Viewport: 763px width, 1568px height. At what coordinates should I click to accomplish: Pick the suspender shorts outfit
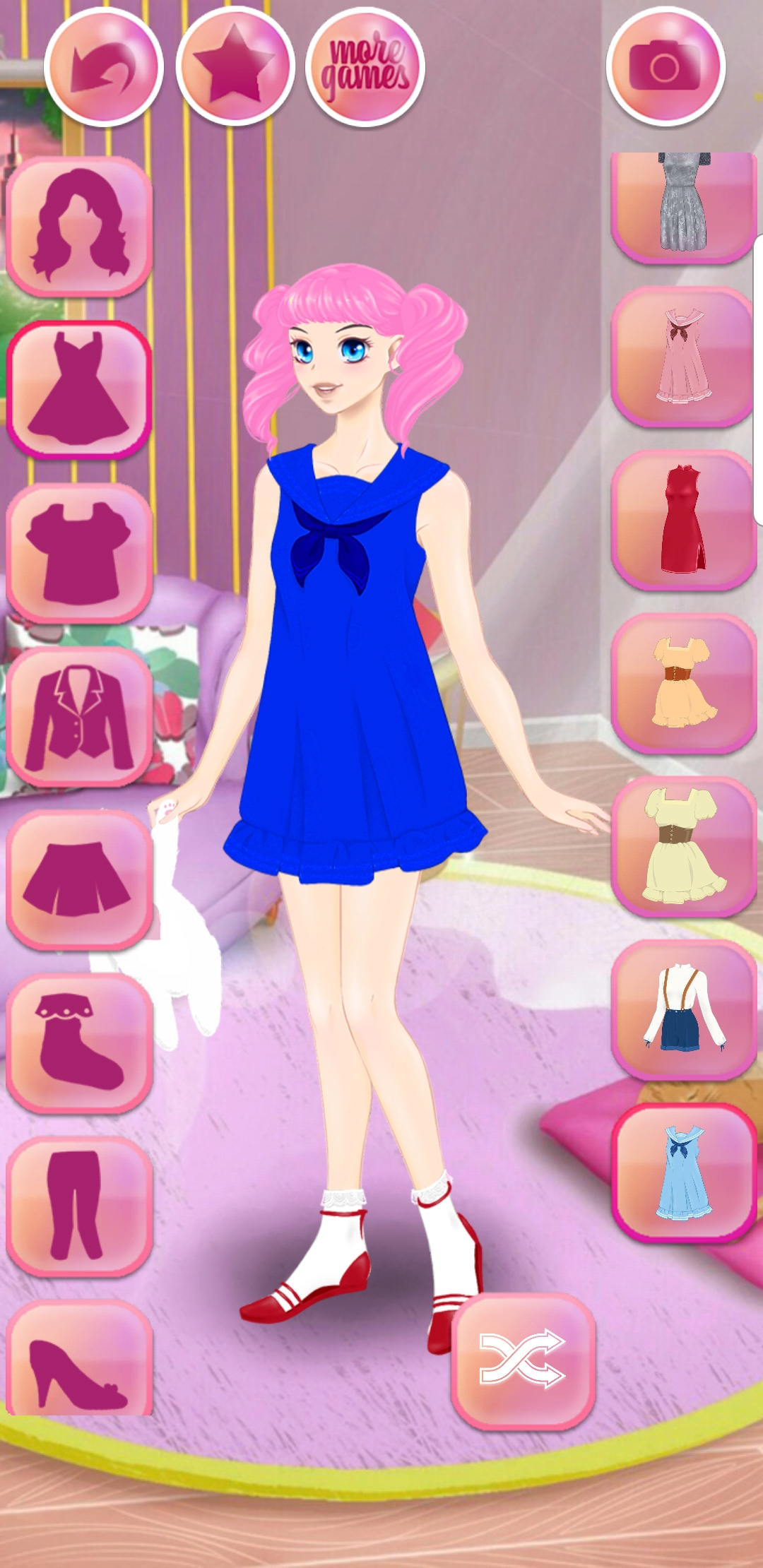click(x=684, y=1010)
